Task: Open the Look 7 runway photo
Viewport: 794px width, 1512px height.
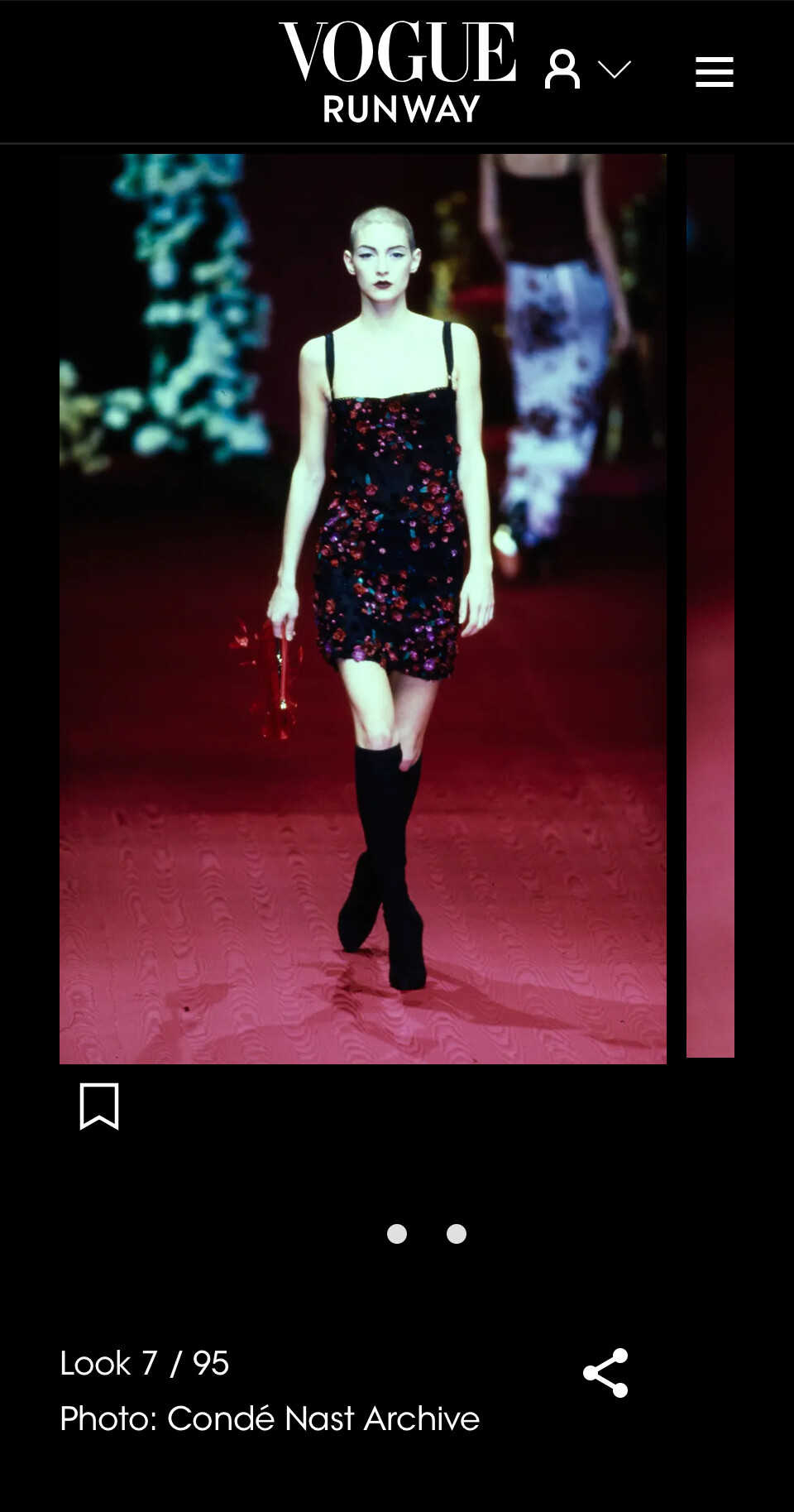Action: click(362, 608)
